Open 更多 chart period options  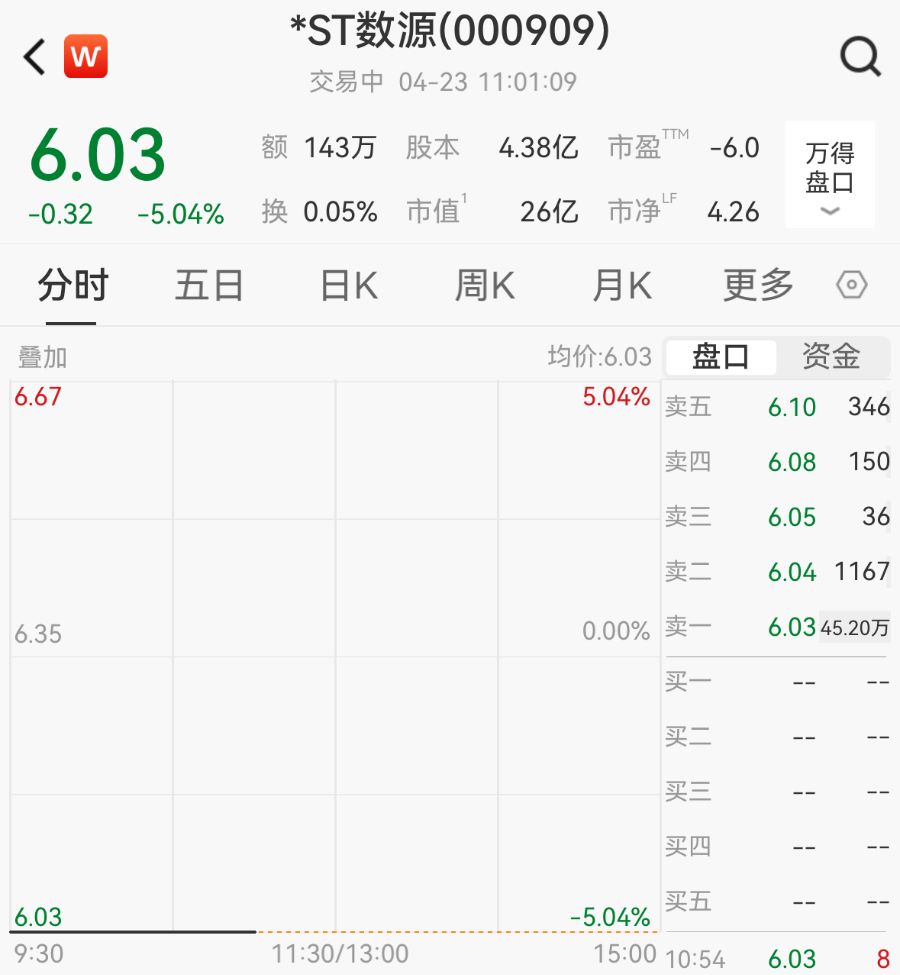pyautogui.click(x=758, y=286)
